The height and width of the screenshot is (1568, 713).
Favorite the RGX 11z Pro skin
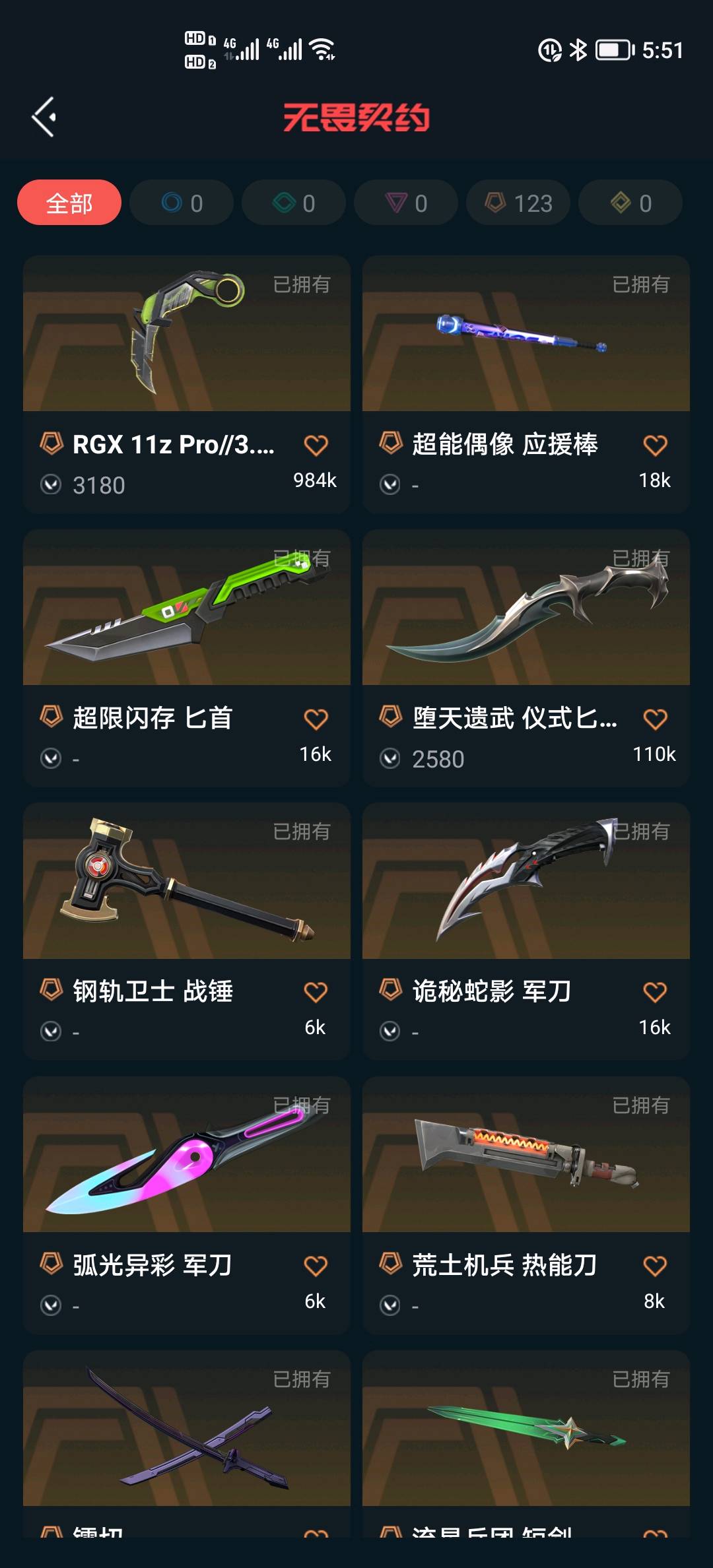(x=316, y=445)
